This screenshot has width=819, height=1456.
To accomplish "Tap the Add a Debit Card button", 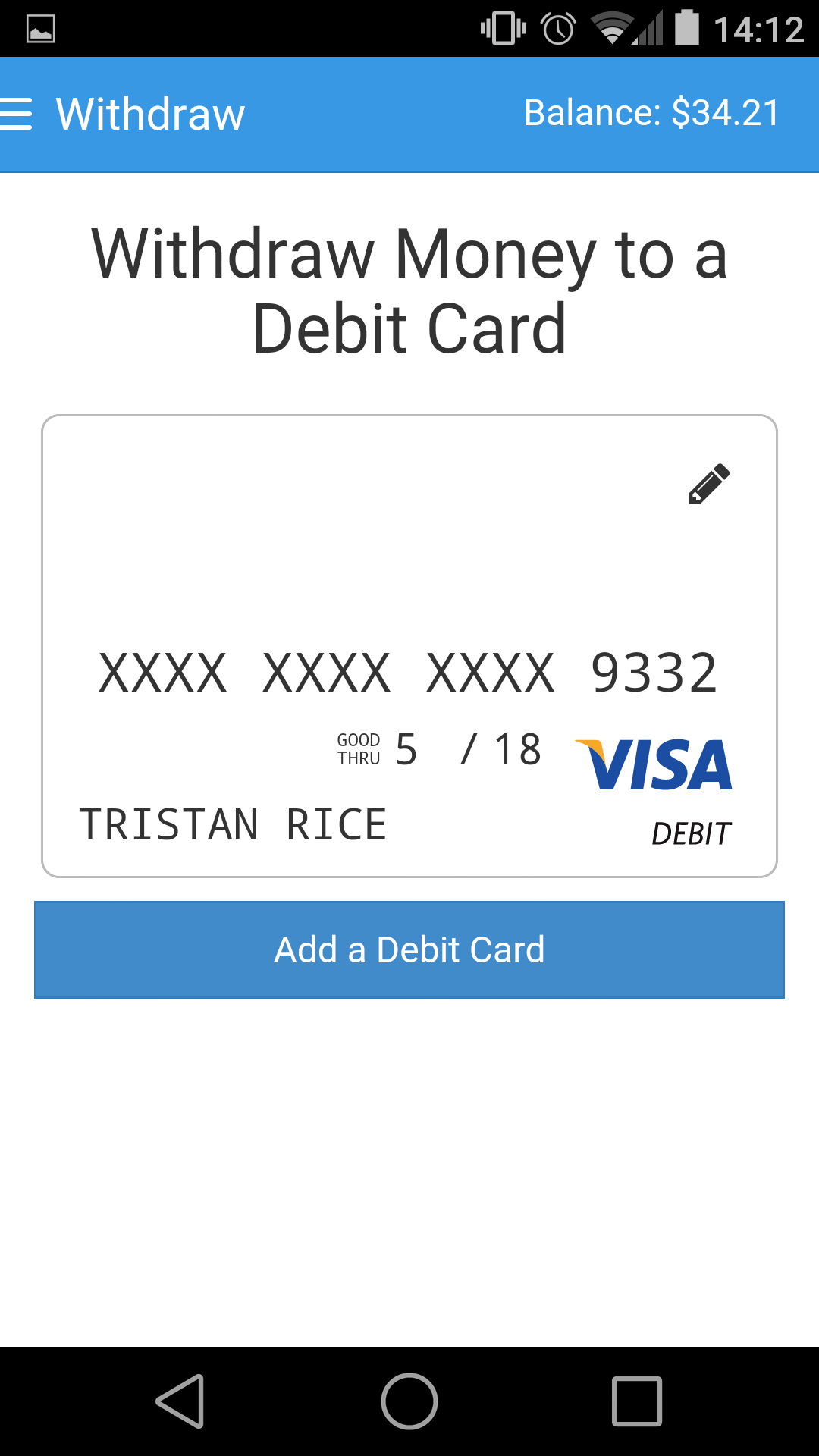I will pos(409,949).
